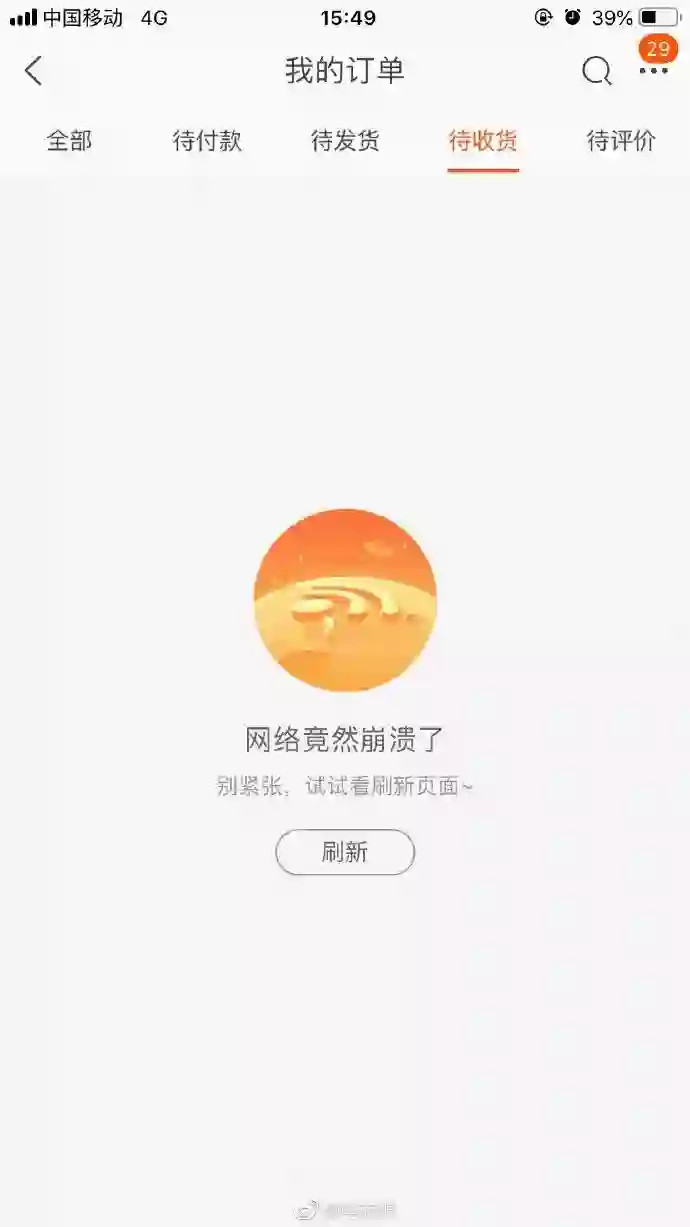Open the order search icon
The height and width of the screenshot is (1227, 690).
tap(597, 71)
